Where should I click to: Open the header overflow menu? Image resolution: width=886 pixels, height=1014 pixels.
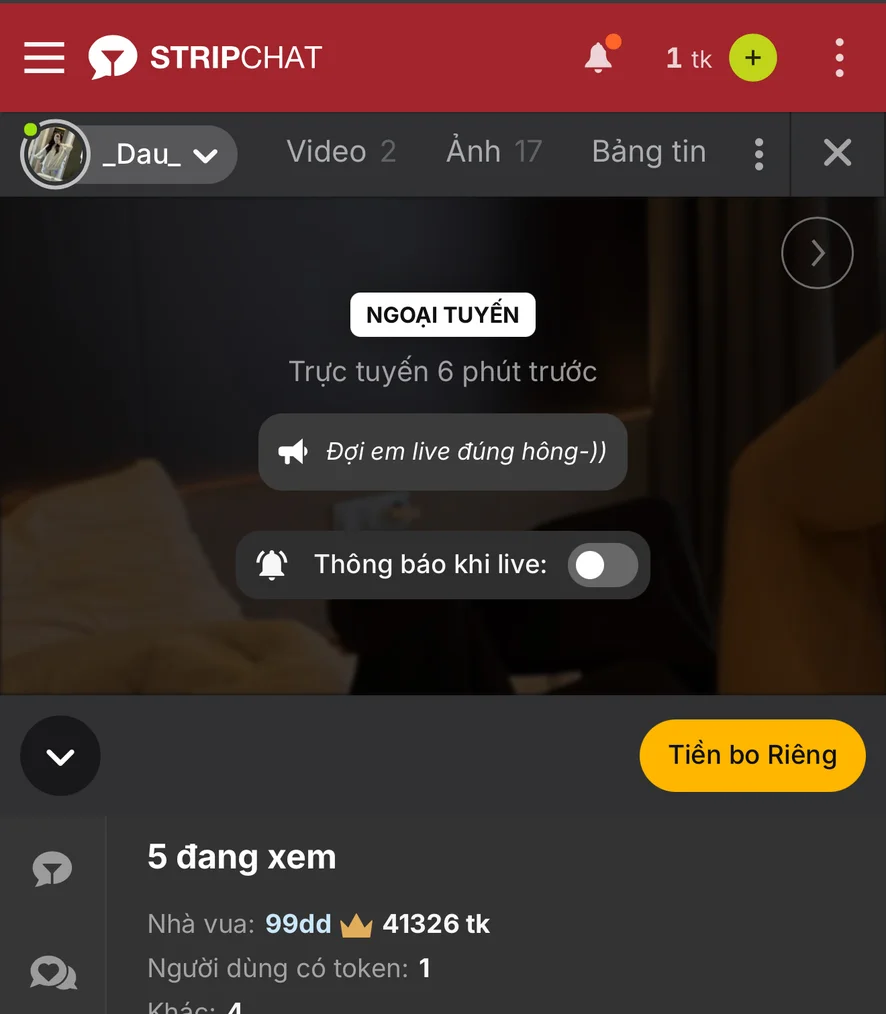click(839, 58)
